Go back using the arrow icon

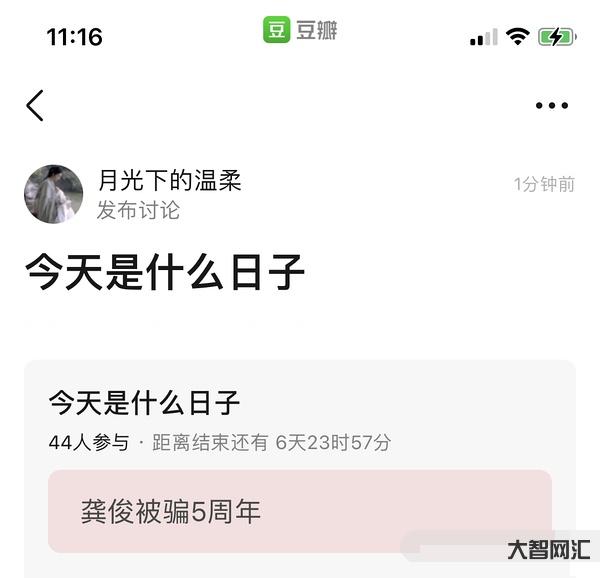36,105
